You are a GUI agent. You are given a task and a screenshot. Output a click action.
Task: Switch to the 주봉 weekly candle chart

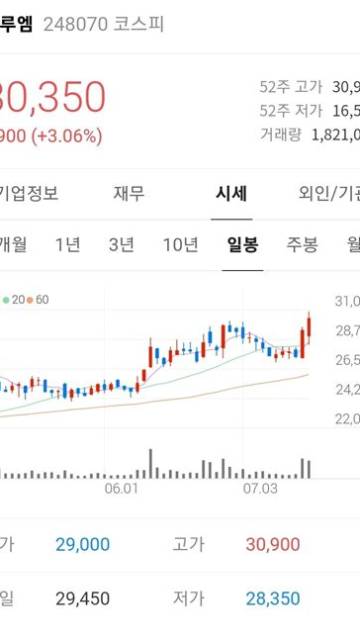pyautogui.click(x=302, y=244)
